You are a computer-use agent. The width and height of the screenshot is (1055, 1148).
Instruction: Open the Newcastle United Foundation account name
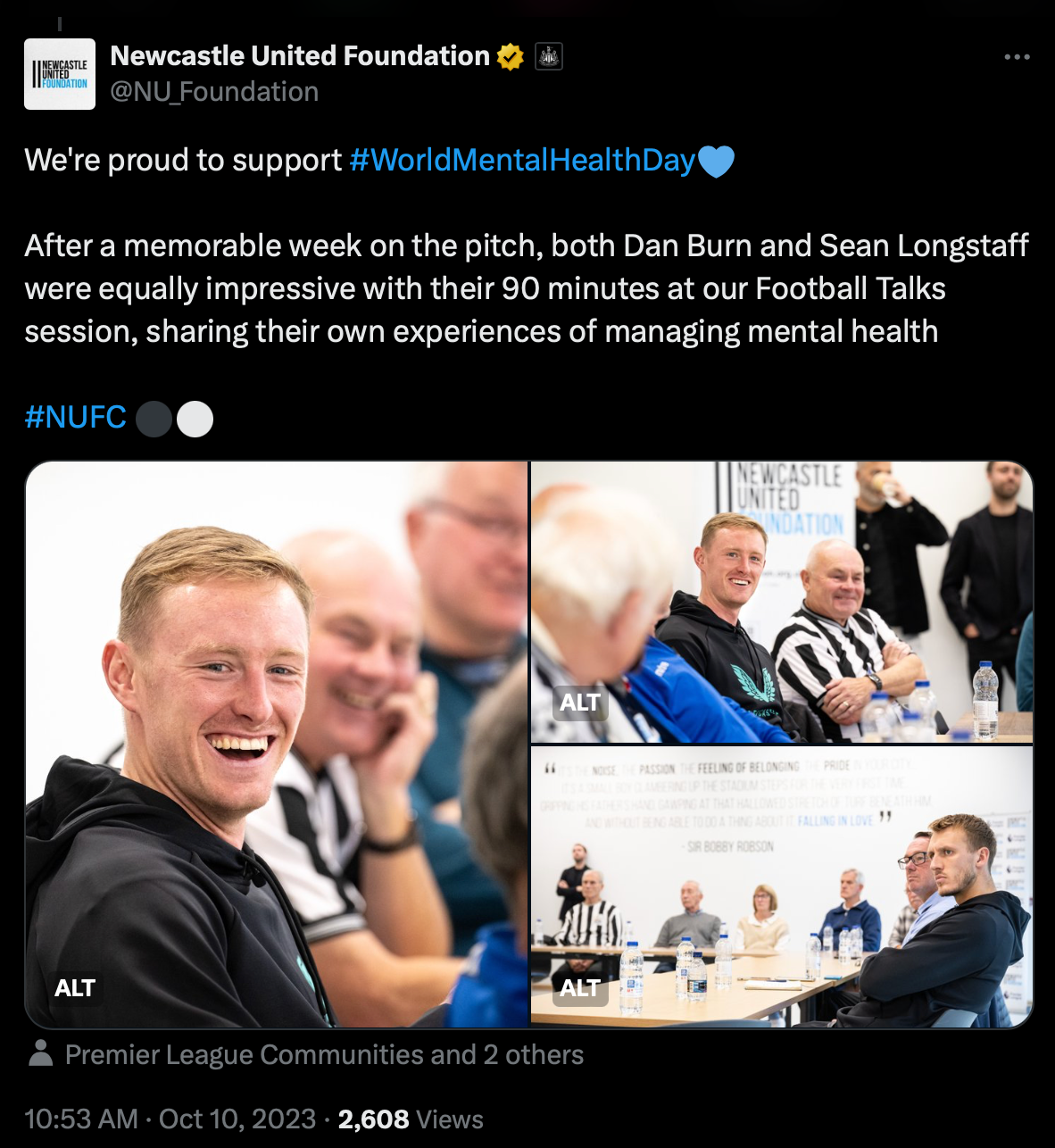[x=300, y=56]
